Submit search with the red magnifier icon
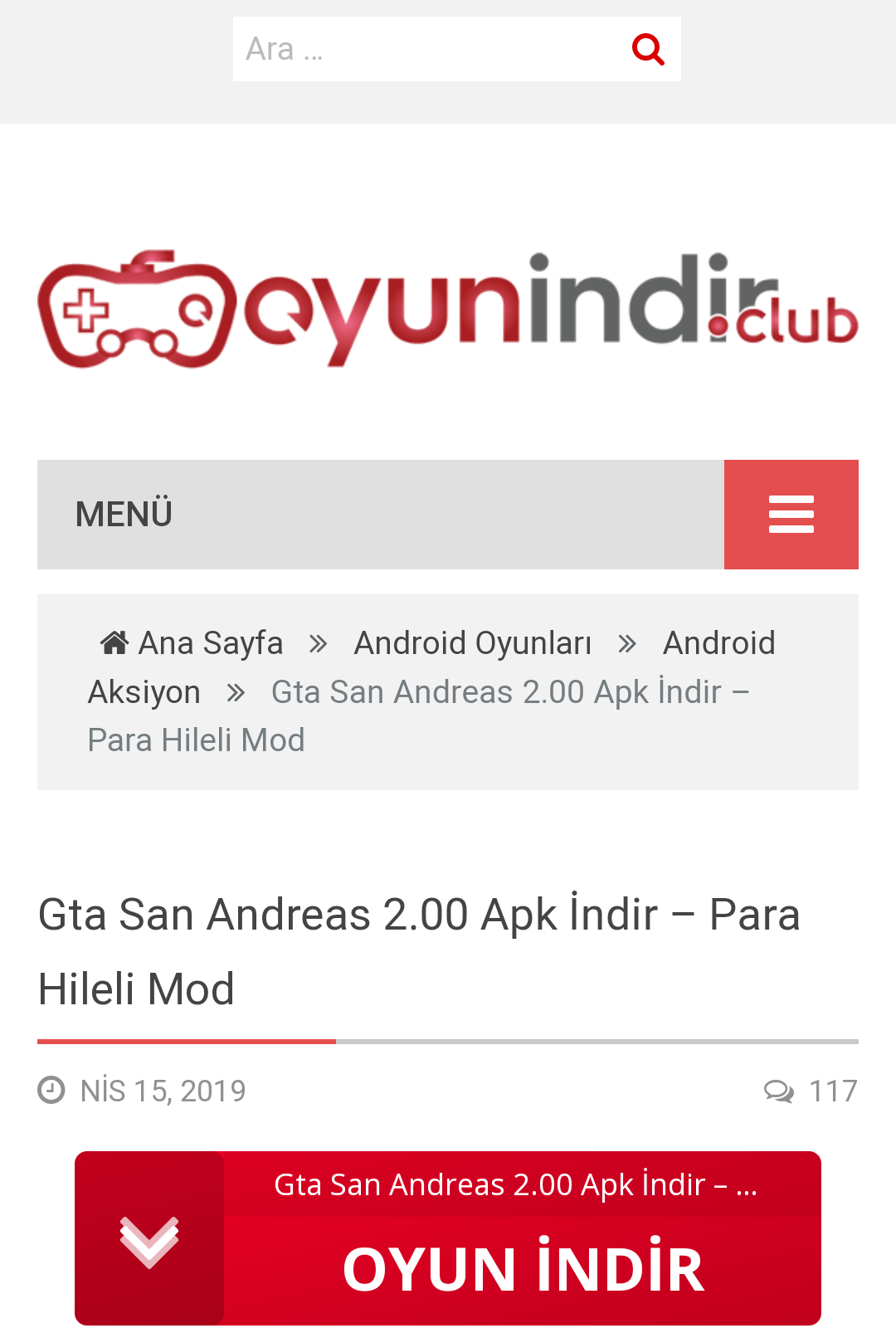This screenshot has height=1328, width=896. [x=648, y=49]
